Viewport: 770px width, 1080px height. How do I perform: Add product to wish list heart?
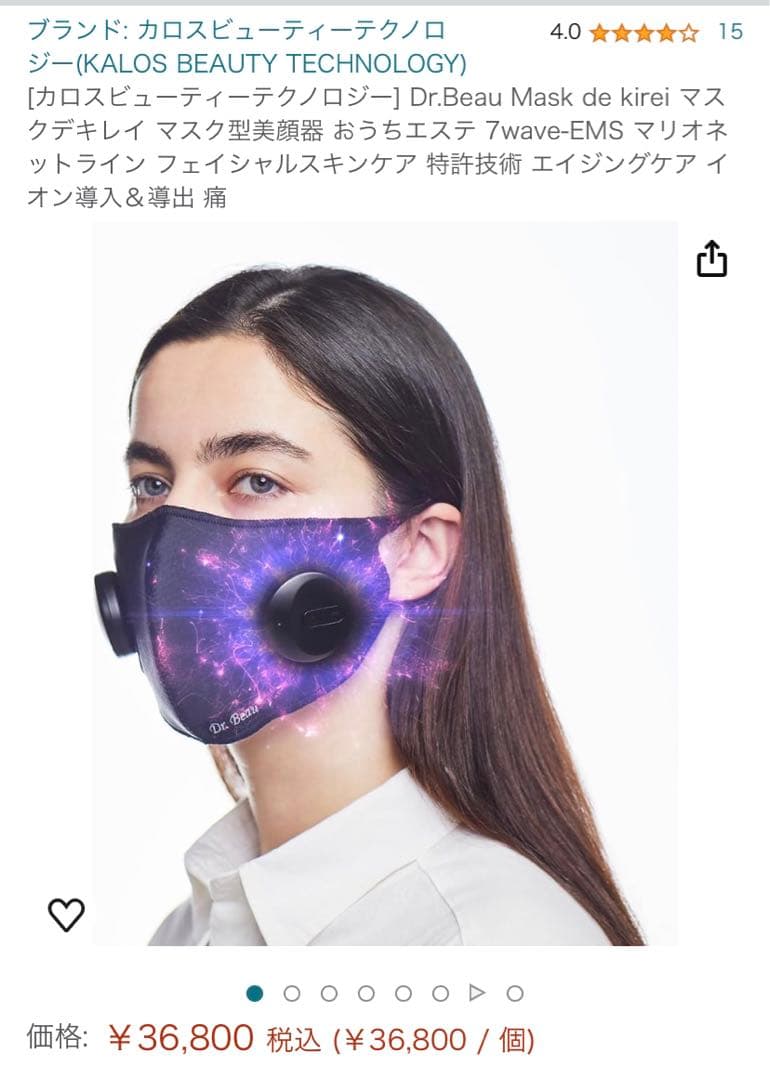[x=67, y=914]
